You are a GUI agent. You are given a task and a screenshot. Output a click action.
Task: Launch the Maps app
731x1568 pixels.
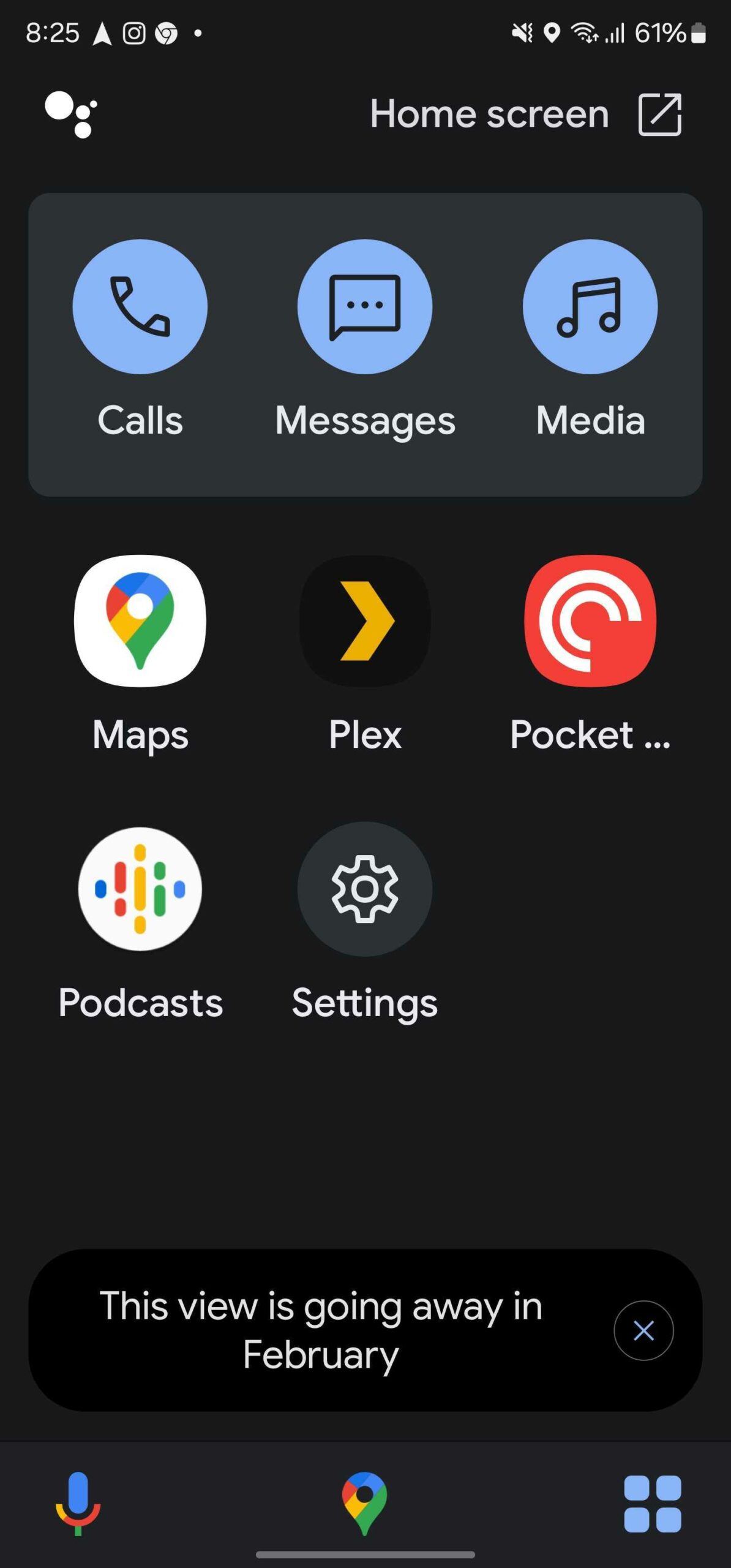point(140,621)
